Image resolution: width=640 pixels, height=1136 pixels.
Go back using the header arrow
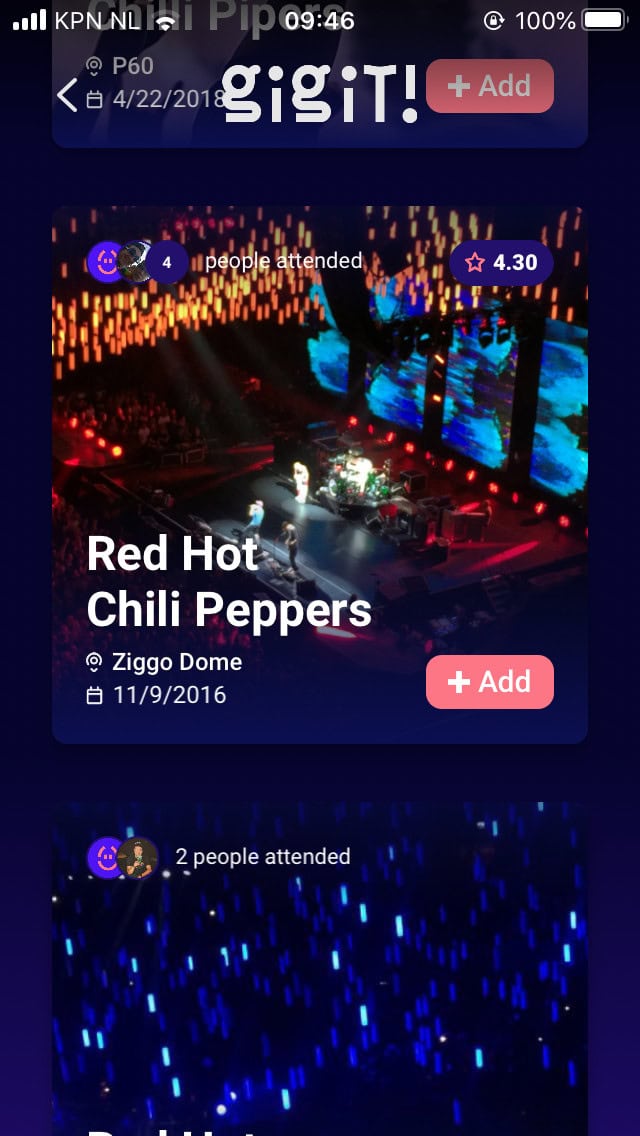point(67,96)
